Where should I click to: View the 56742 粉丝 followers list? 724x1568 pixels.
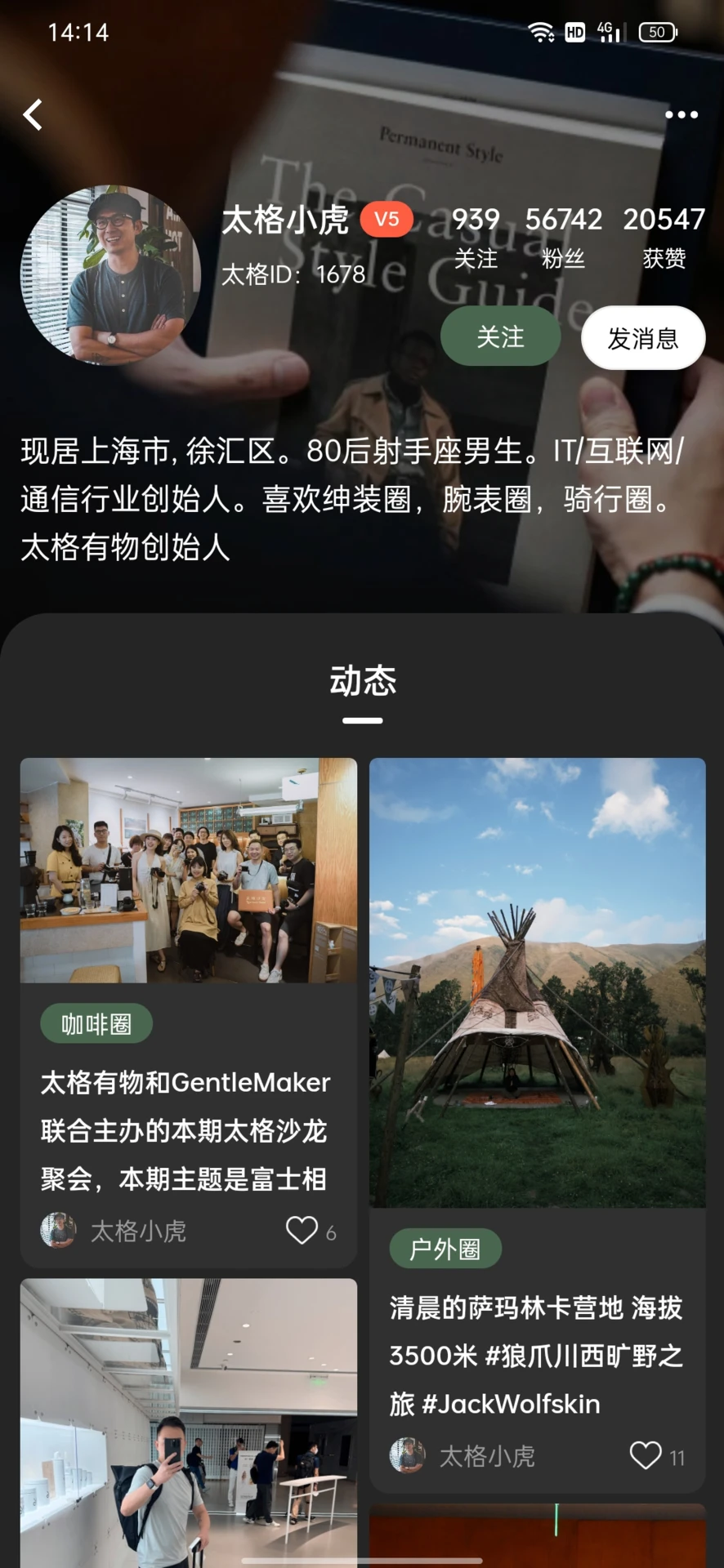pyautogui.click(x=563, y=238)
